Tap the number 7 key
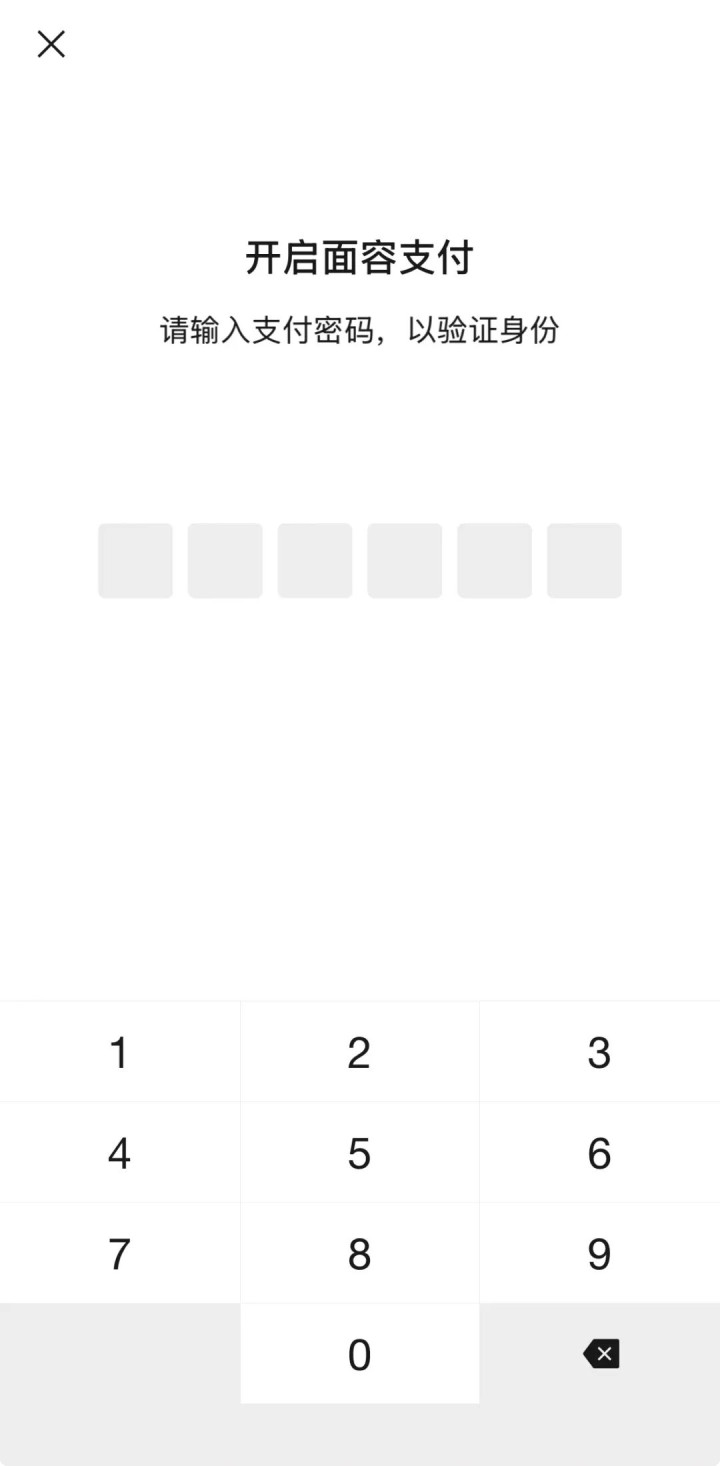Image resolution: width=720 pixels, height=1466 pixels. pos(119,1254)
